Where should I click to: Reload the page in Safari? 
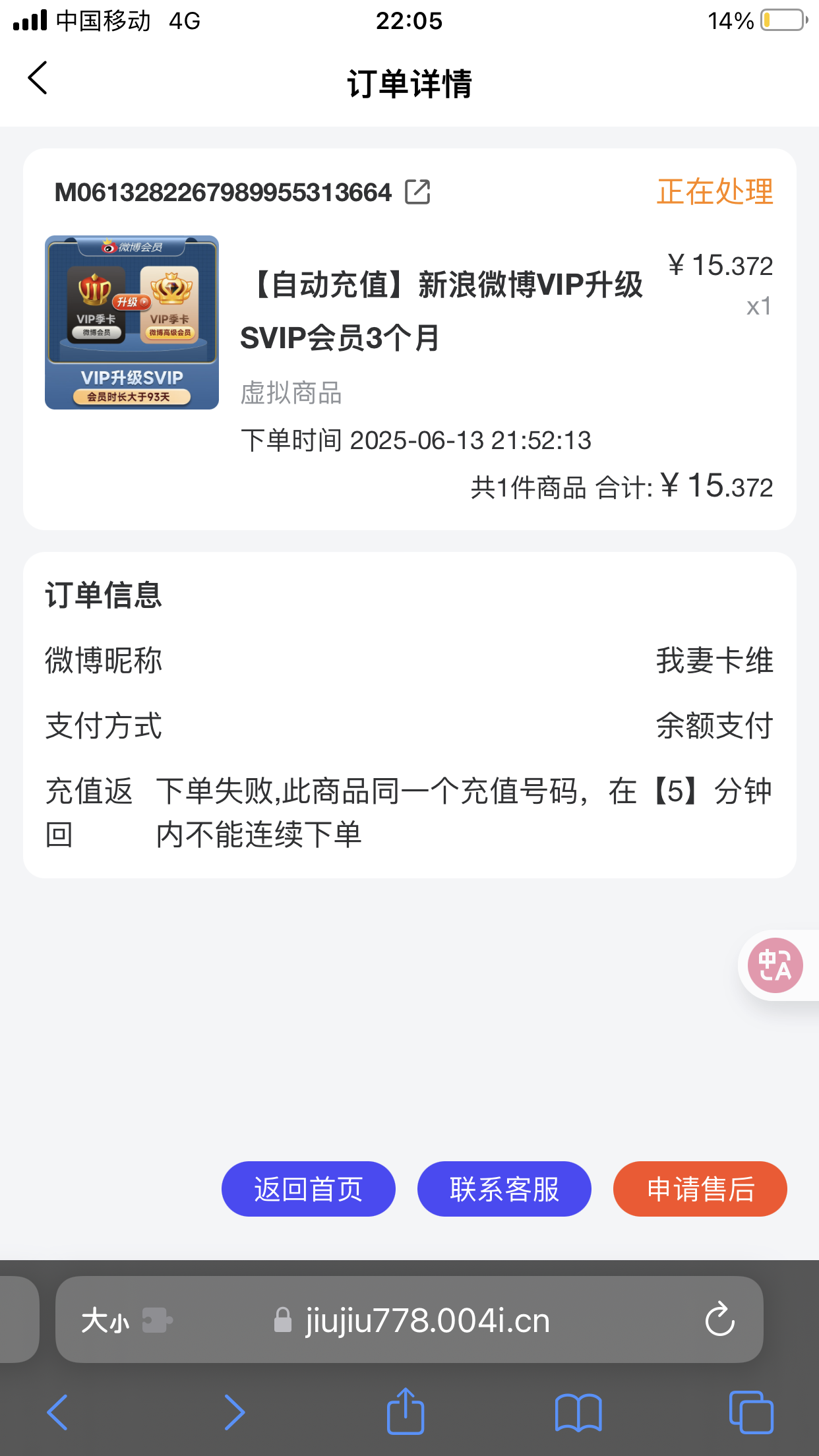(719, 1319)
